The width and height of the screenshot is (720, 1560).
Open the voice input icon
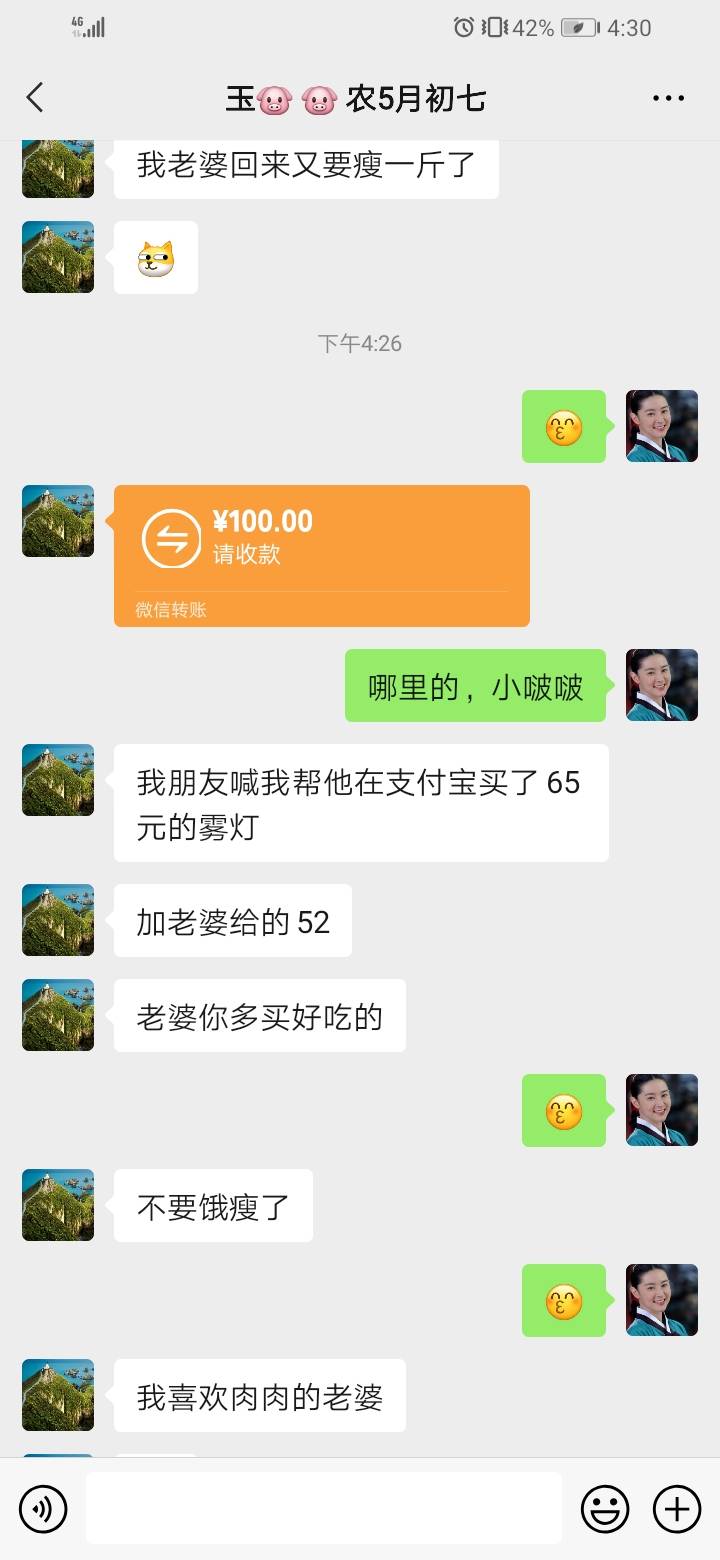(42, 1508)
